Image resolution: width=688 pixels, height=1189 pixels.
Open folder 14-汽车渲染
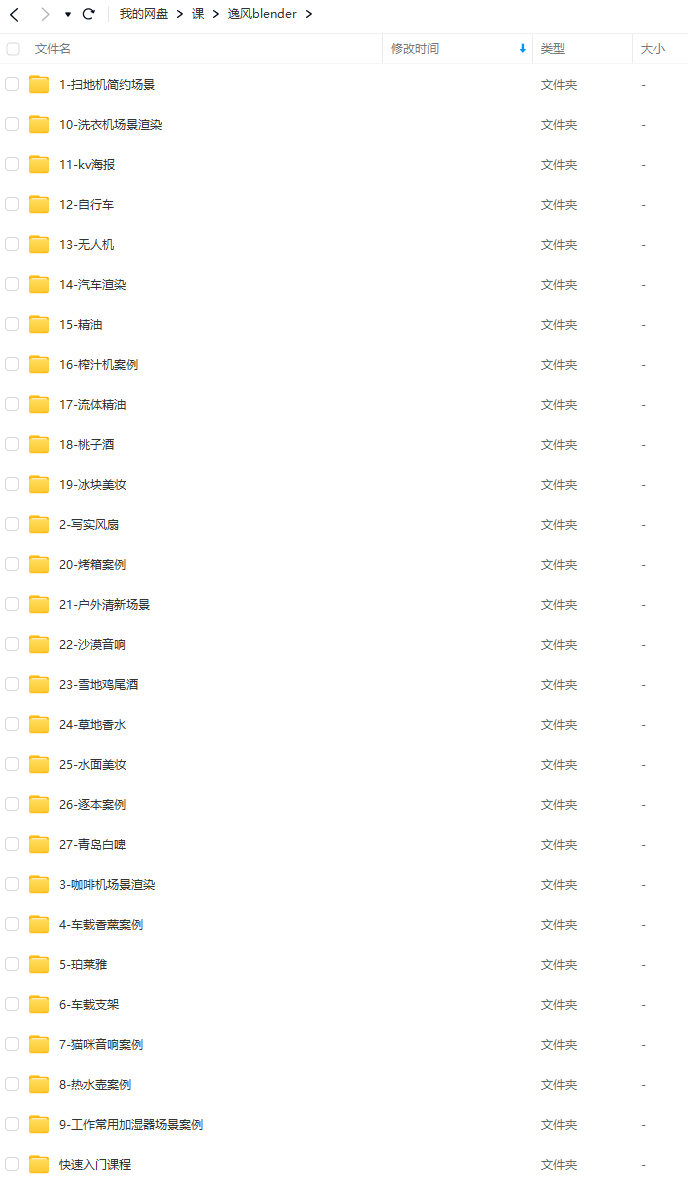pos(92,285)
